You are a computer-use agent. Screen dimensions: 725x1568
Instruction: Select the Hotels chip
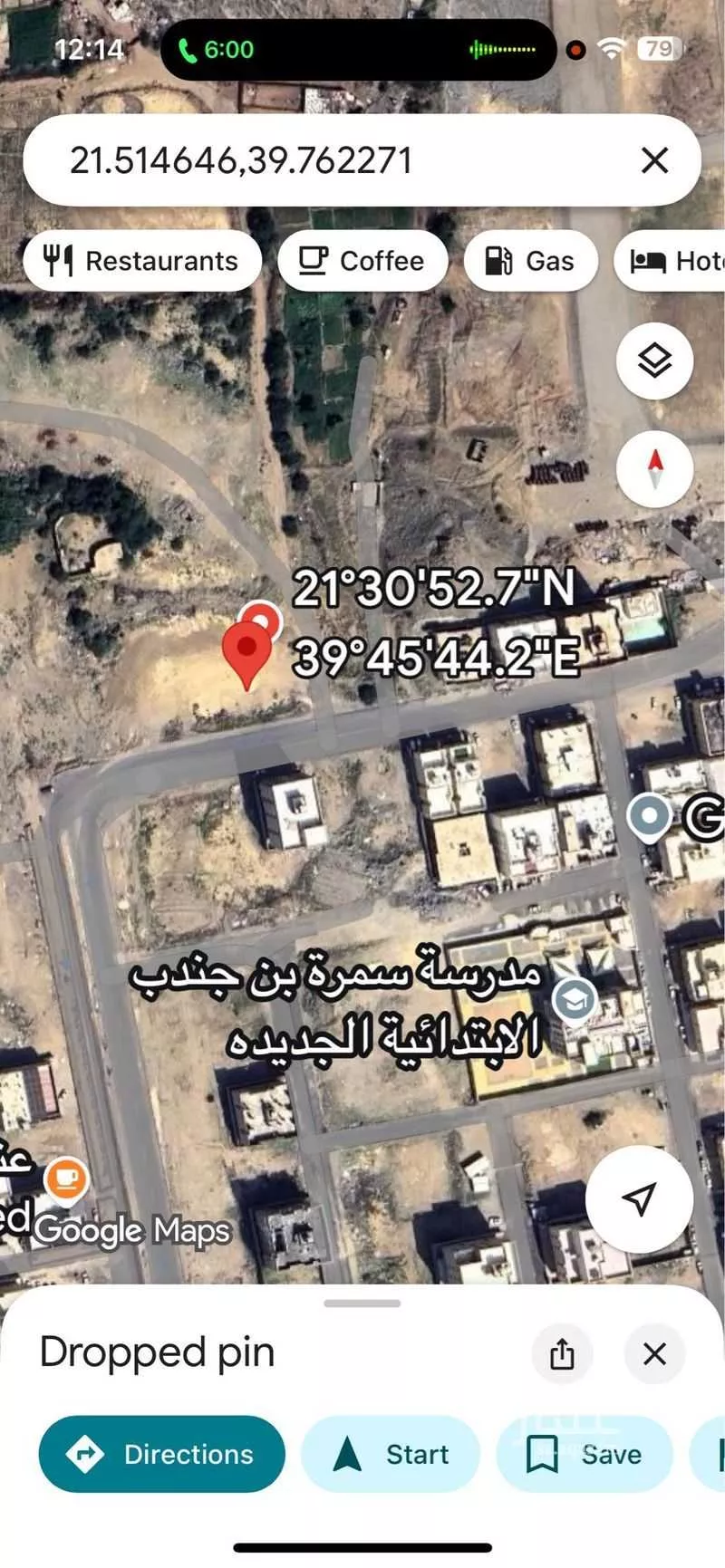(675, 261)
